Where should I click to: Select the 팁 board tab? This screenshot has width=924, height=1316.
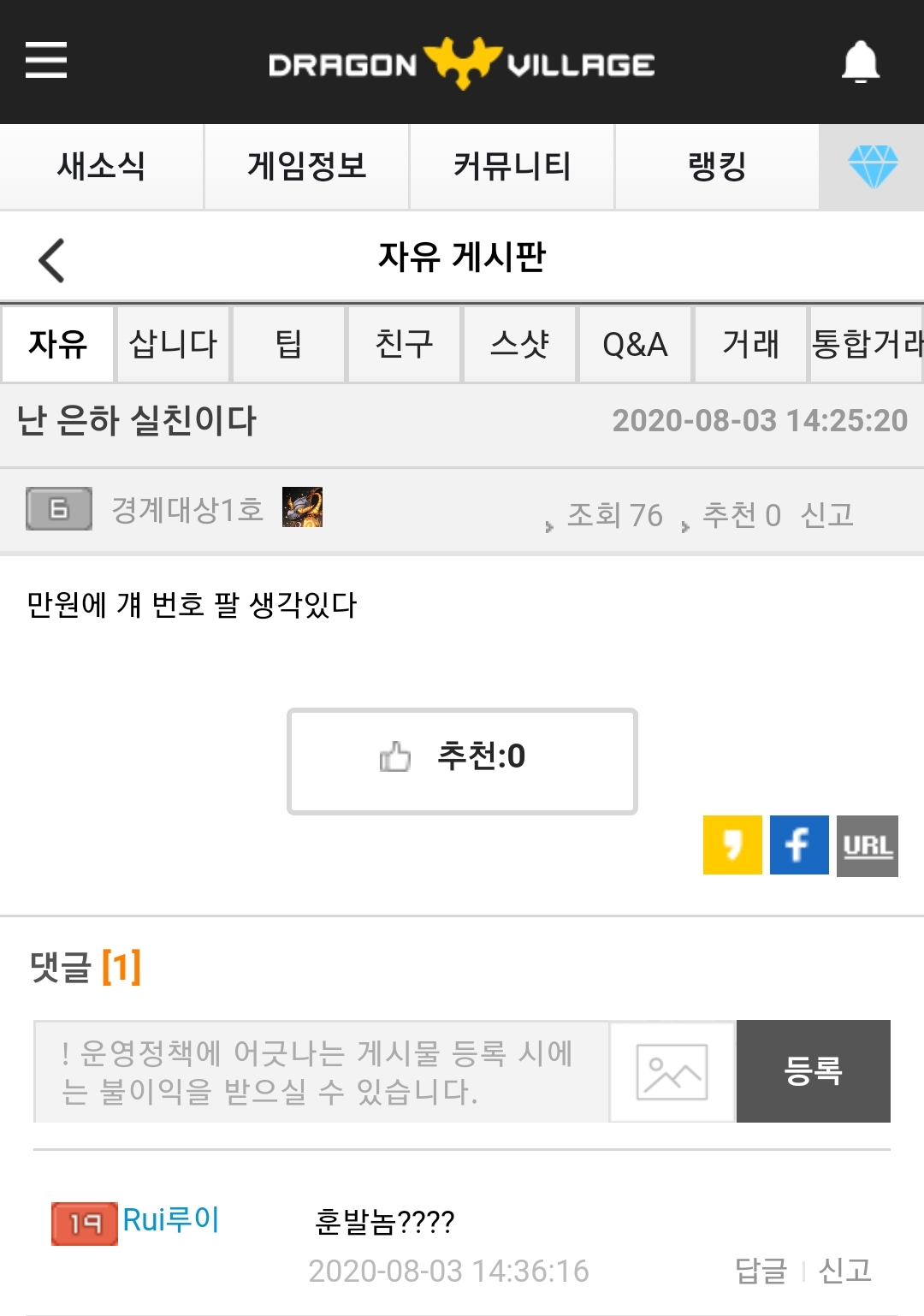[x=289, y=344]
